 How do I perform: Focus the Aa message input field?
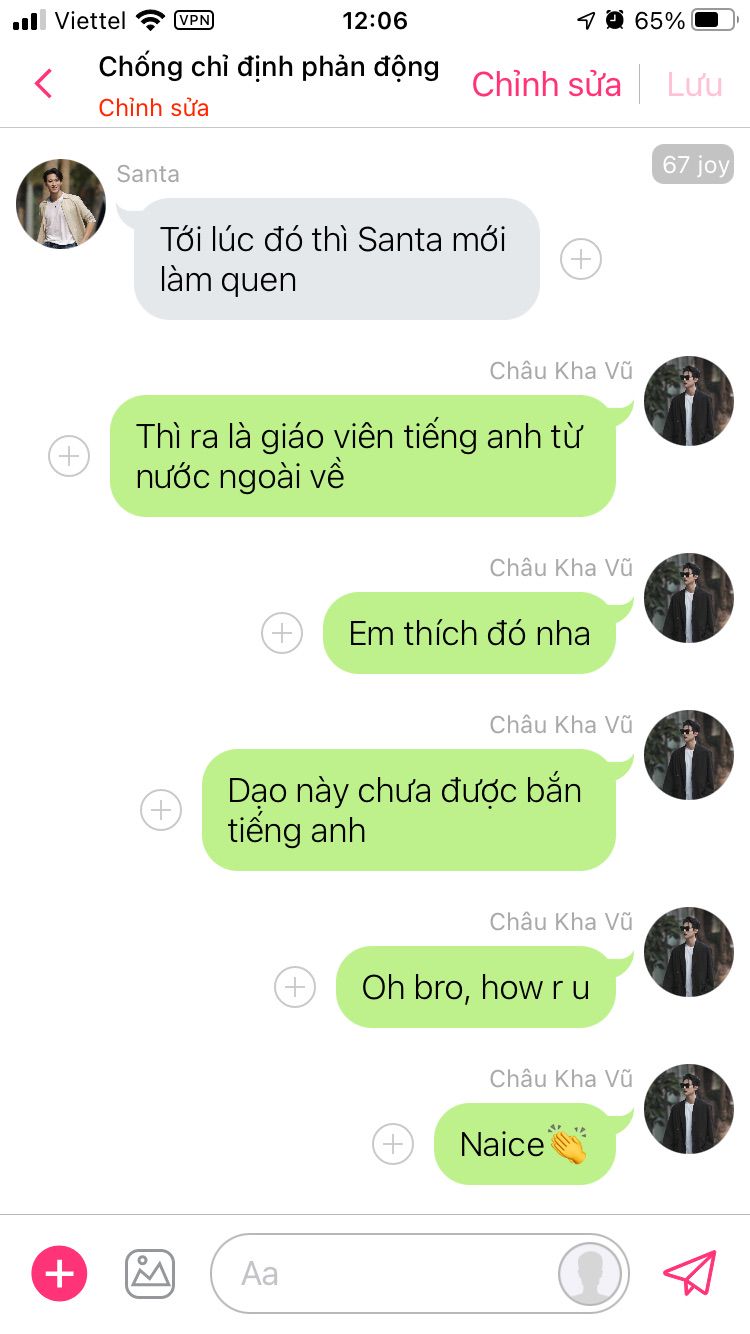coord(380,1273)
